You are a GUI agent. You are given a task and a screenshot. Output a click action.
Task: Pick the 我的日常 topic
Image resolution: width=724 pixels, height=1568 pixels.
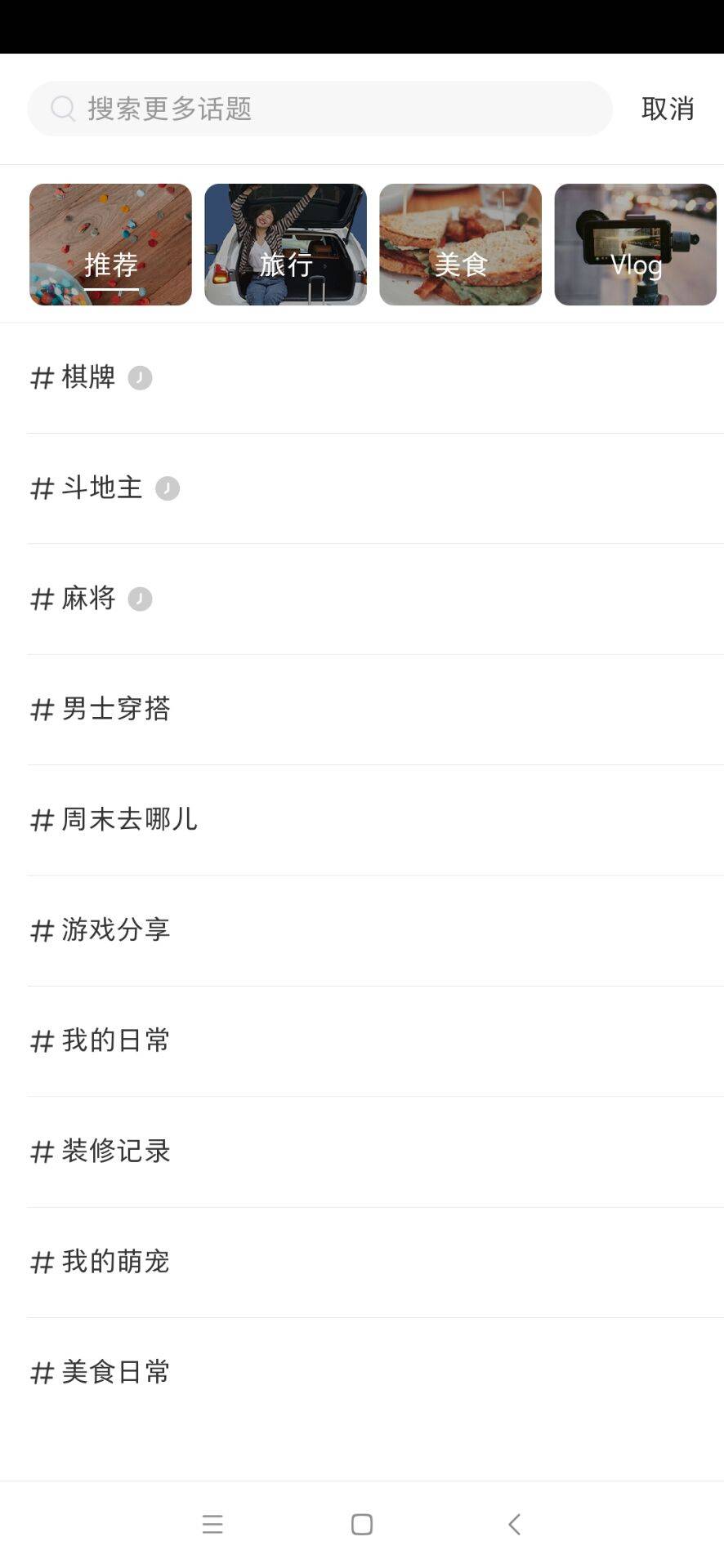tap(114, 1040)
